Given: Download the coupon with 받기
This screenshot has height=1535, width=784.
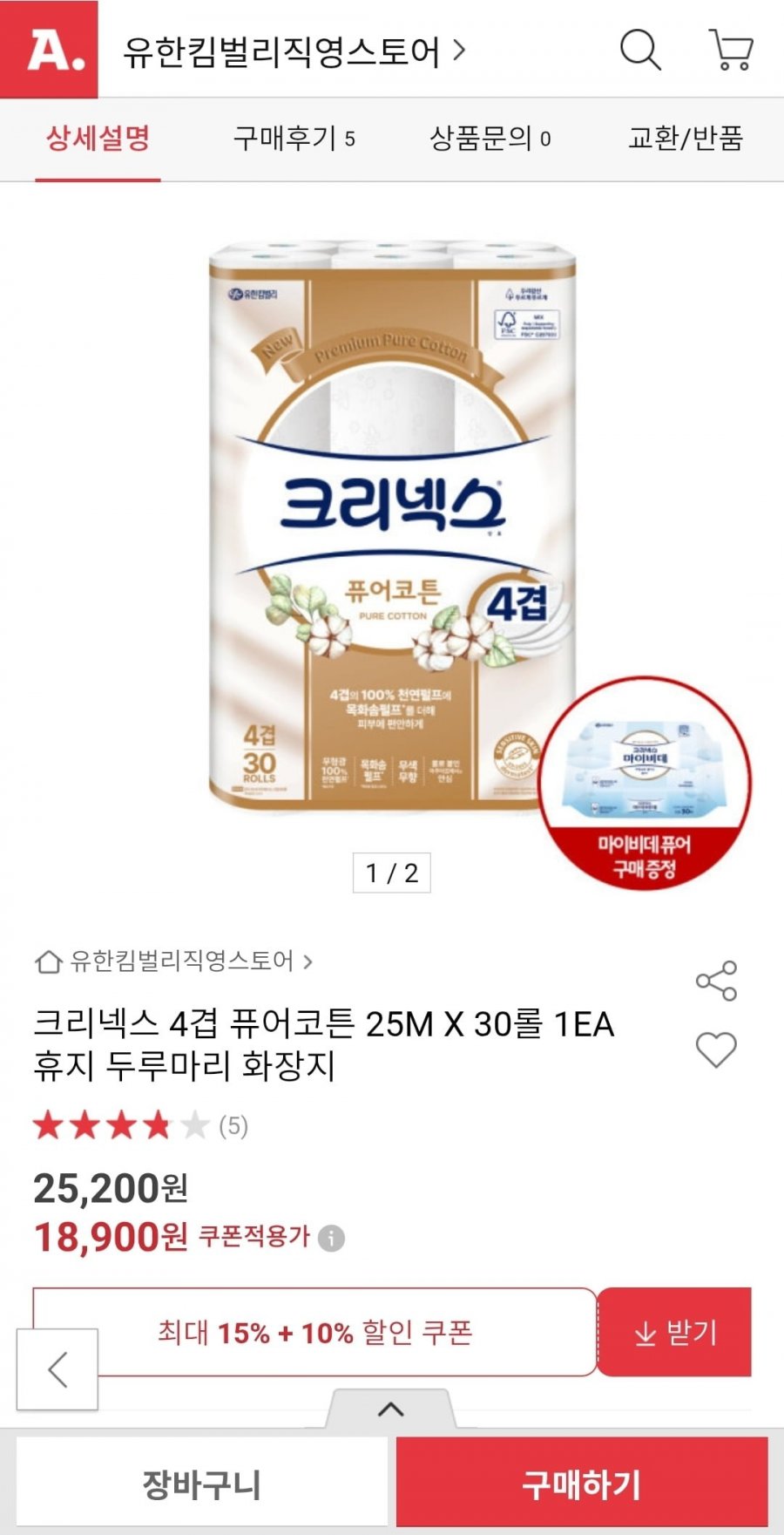Looking at the screenshot, I should (674, 1332).
